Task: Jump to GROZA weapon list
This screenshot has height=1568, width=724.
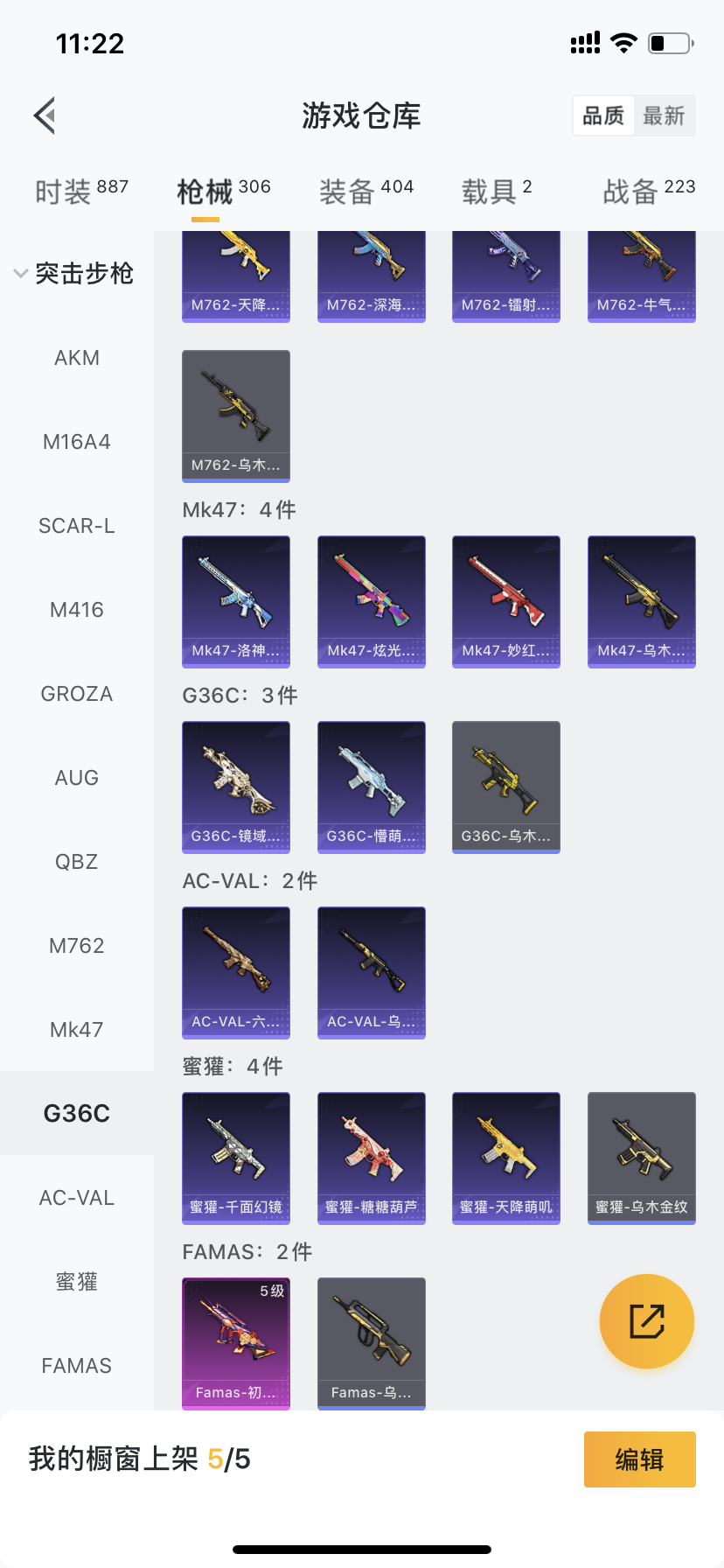Action: (77, 694)
